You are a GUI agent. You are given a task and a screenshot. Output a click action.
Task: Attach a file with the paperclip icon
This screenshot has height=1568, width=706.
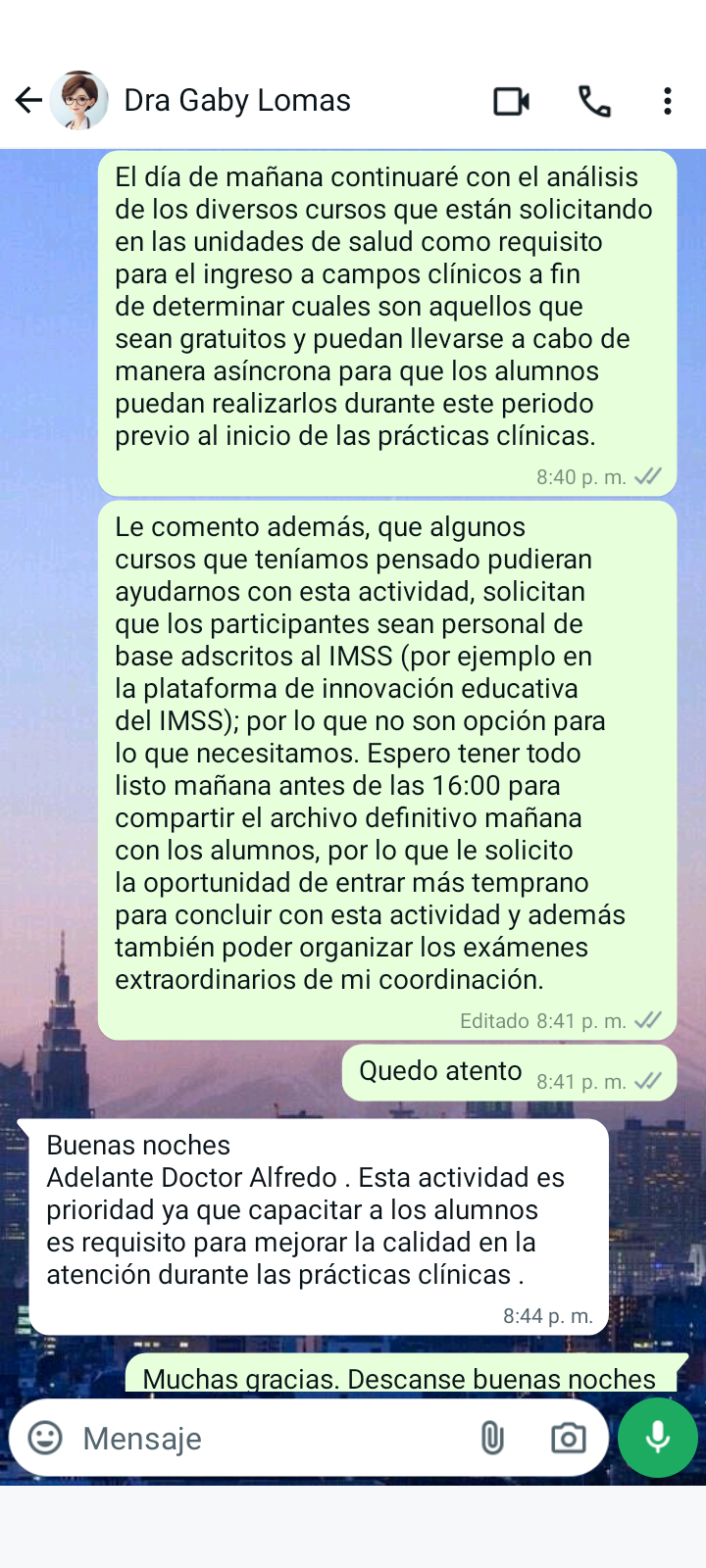pyautogui.click(x=492, y=1438)
